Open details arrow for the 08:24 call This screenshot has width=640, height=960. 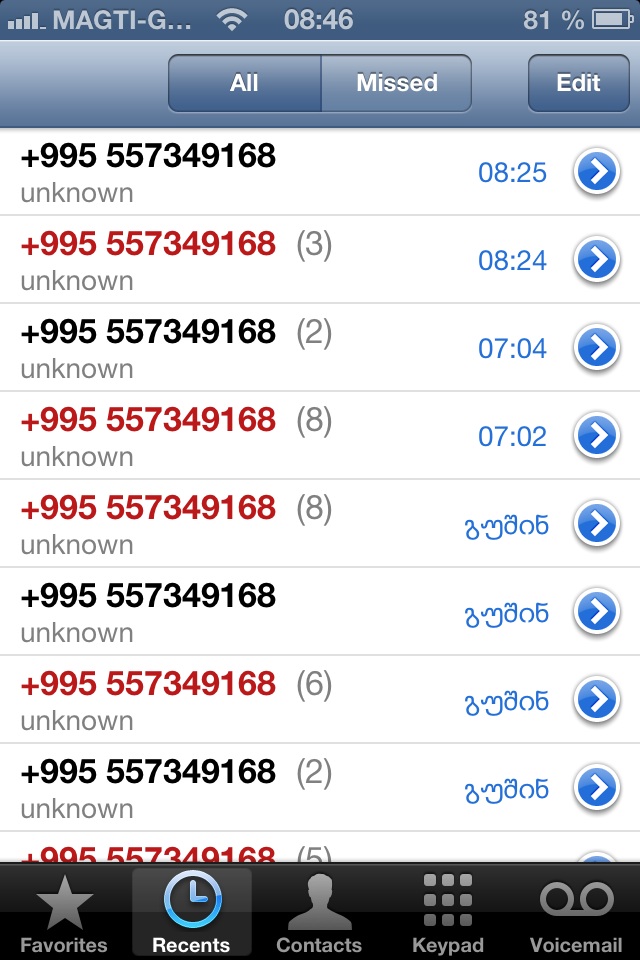pos(596,261)
